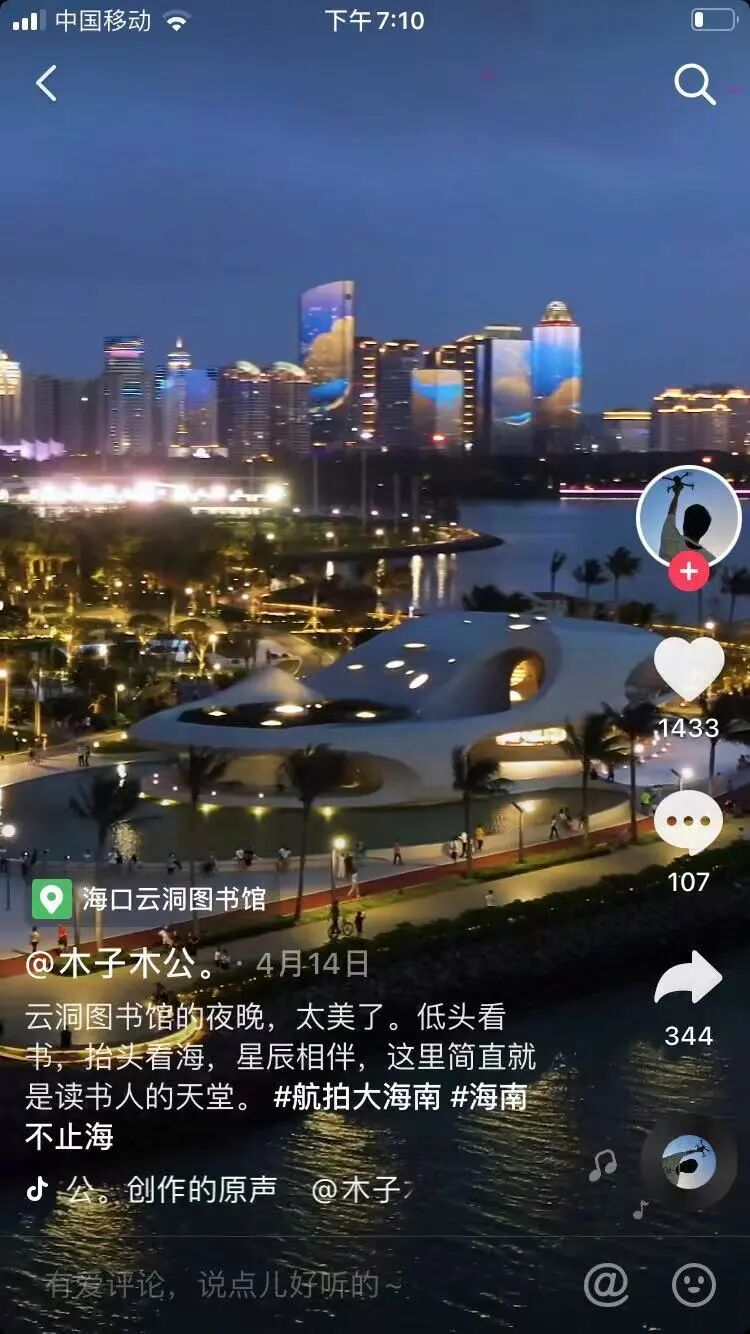This screenshot has width=750, height=1334.
Task: Like this video with the heart
Action: tap(689, 668)
